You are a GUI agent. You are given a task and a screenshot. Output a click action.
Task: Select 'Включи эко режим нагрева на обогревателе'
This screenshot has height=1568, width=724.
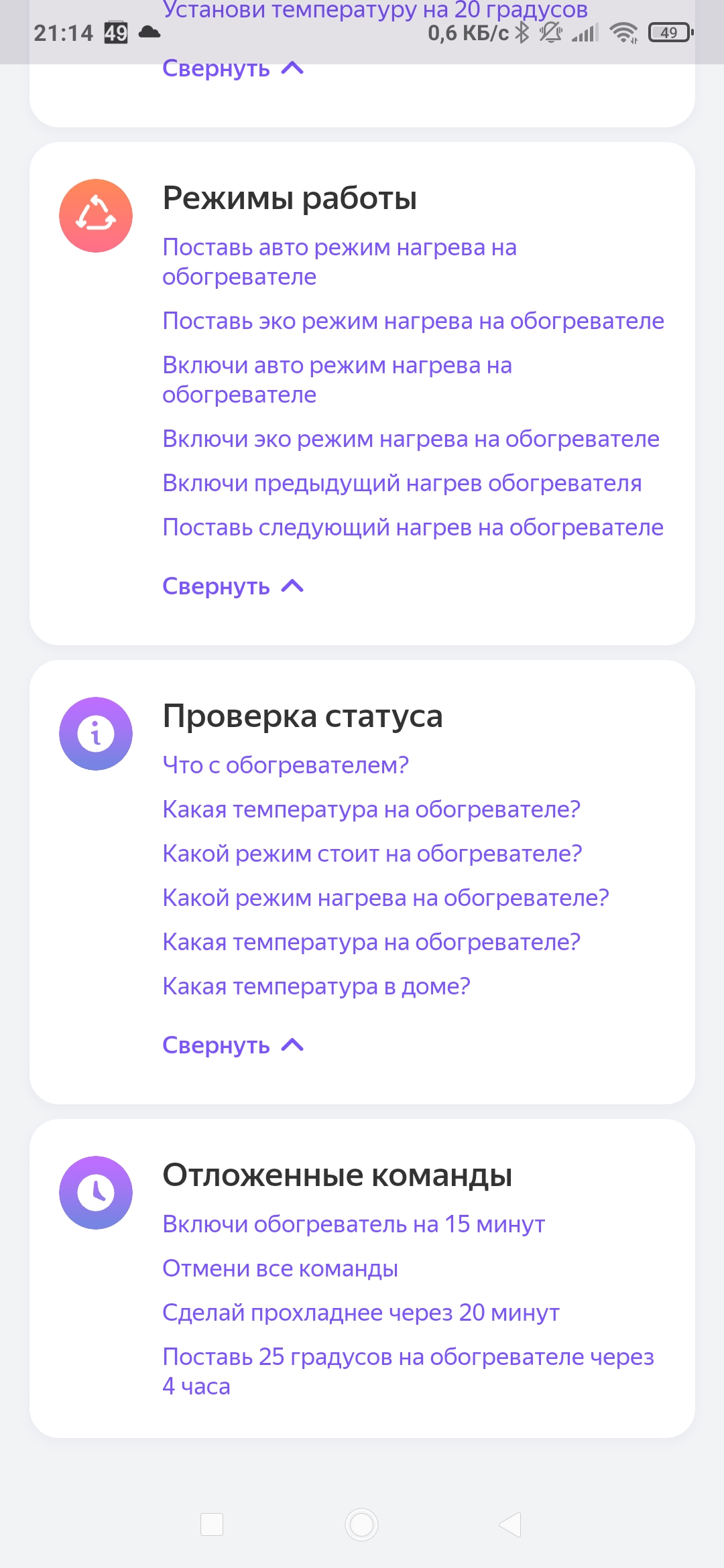pos(410,439)
